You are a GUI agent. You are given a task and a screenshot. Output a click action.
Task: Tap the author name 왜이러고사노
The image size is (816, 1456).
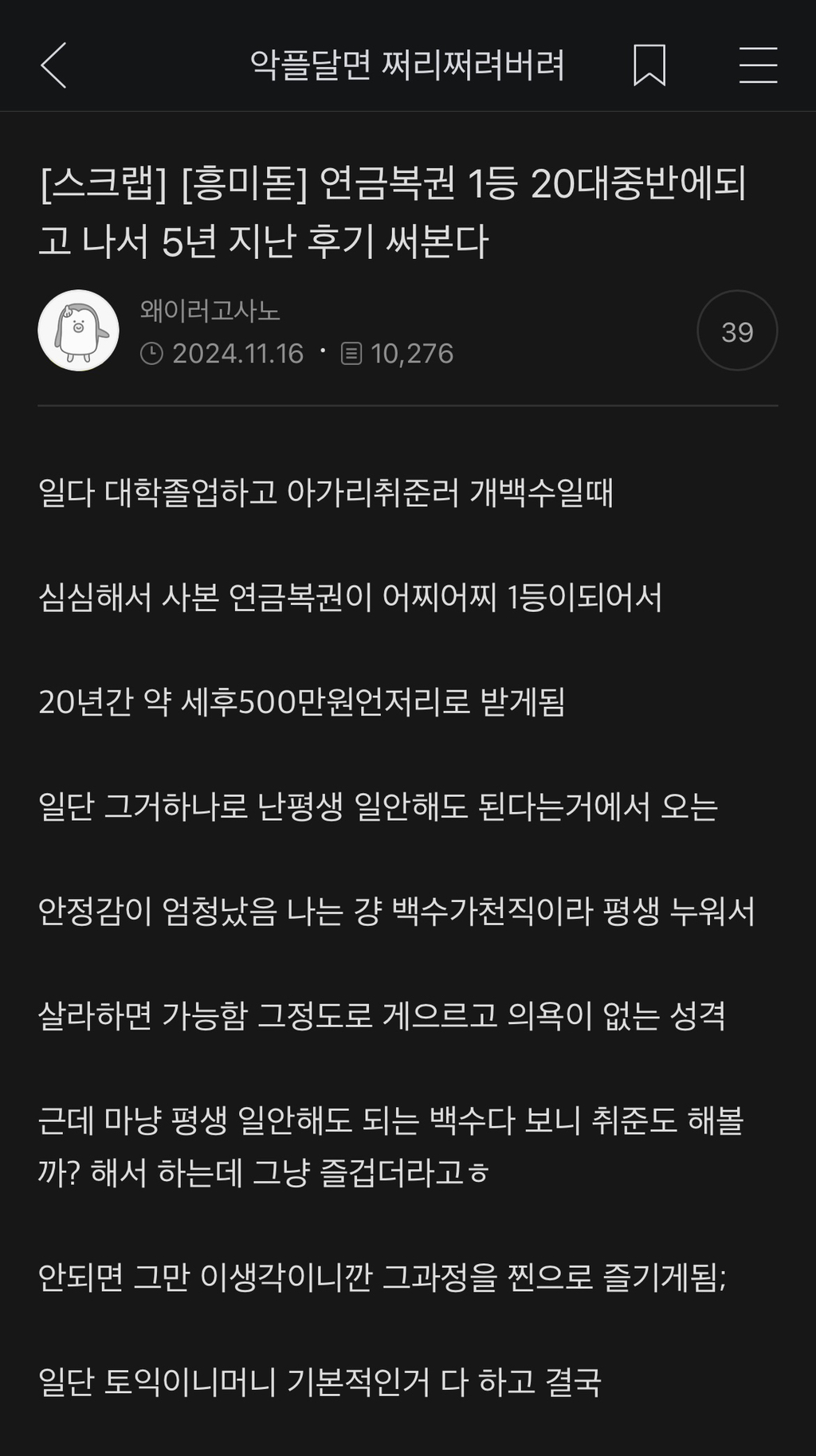(x=210, y=310)
